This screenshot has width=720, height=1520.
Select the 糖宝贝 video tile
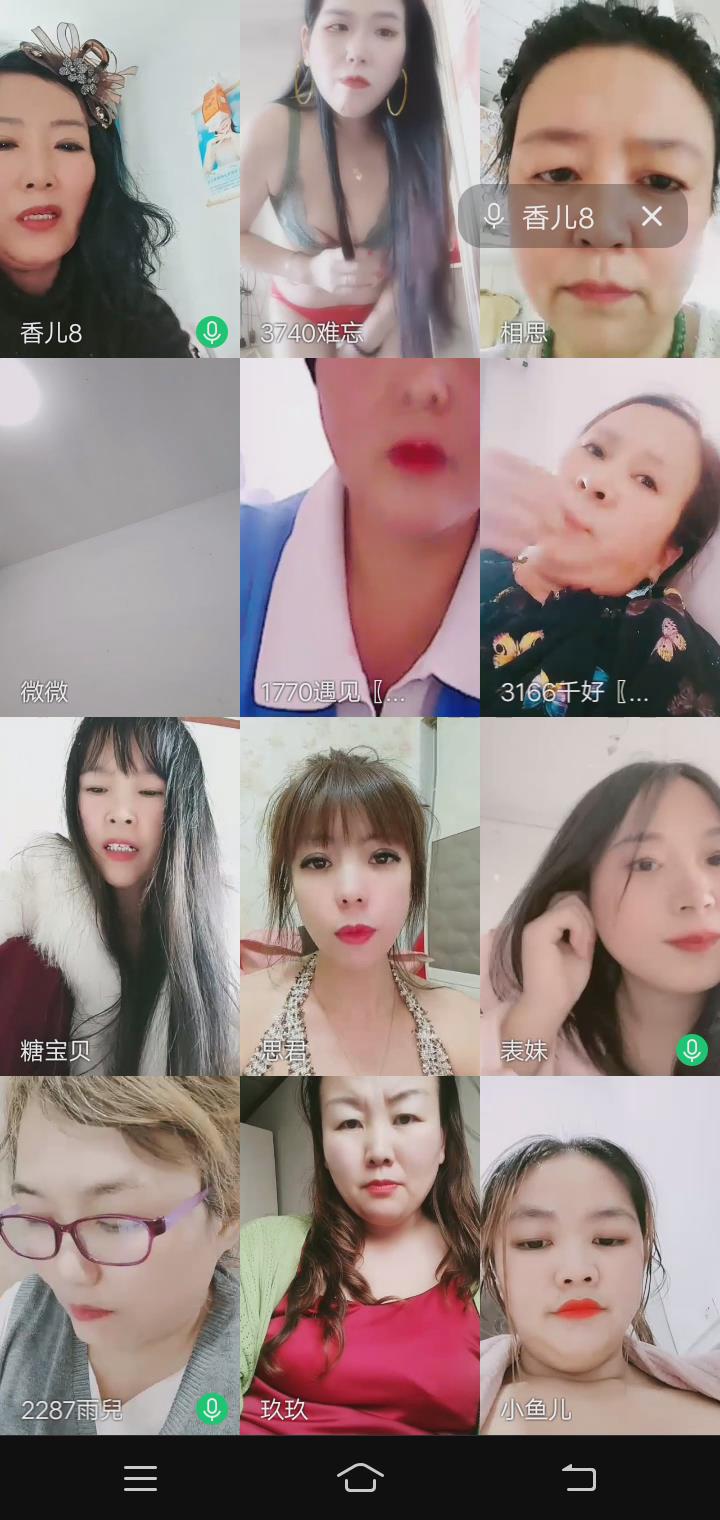point(119,896)
